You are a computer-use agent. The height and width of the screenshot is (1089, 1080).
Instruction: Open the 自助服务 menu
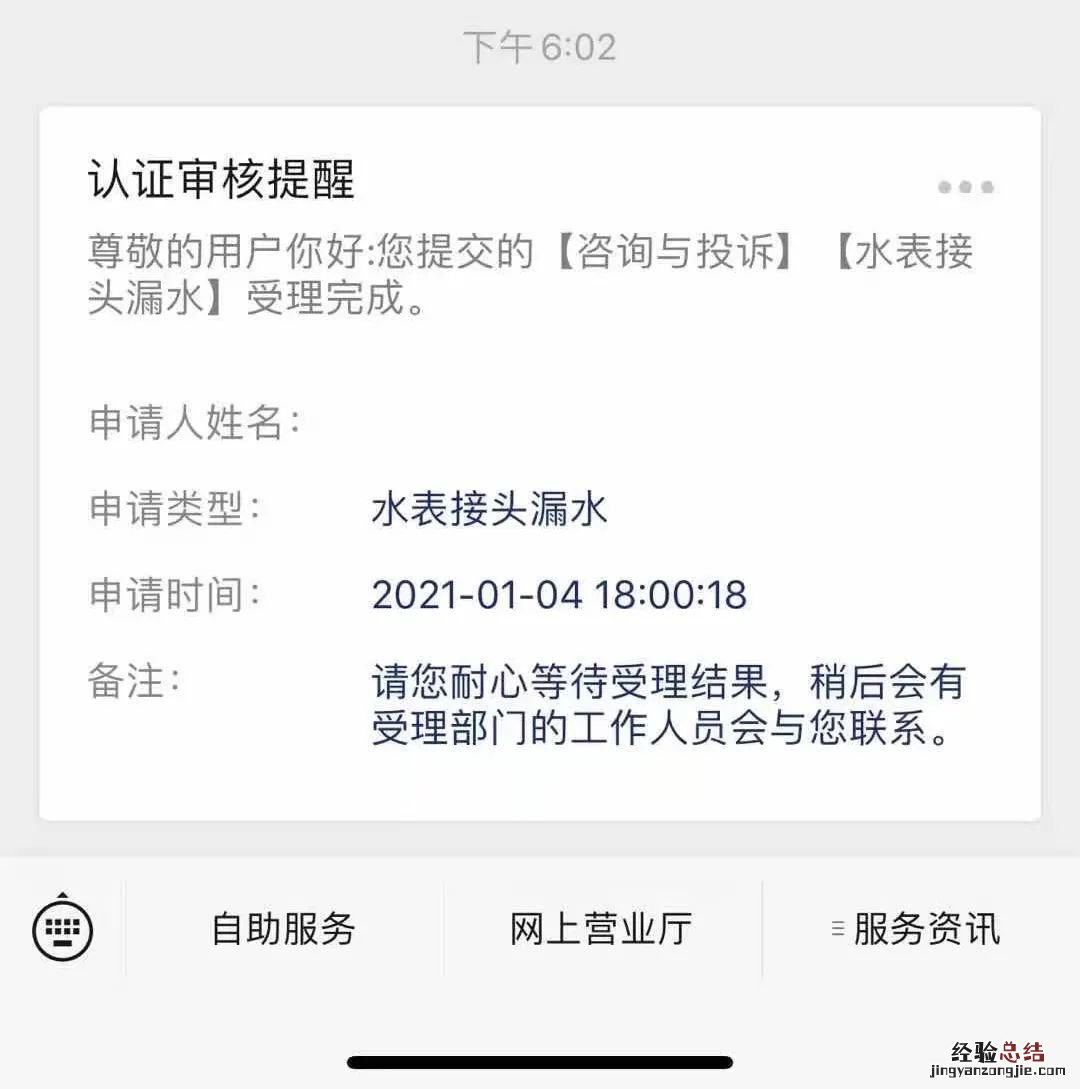pos(284,929)
